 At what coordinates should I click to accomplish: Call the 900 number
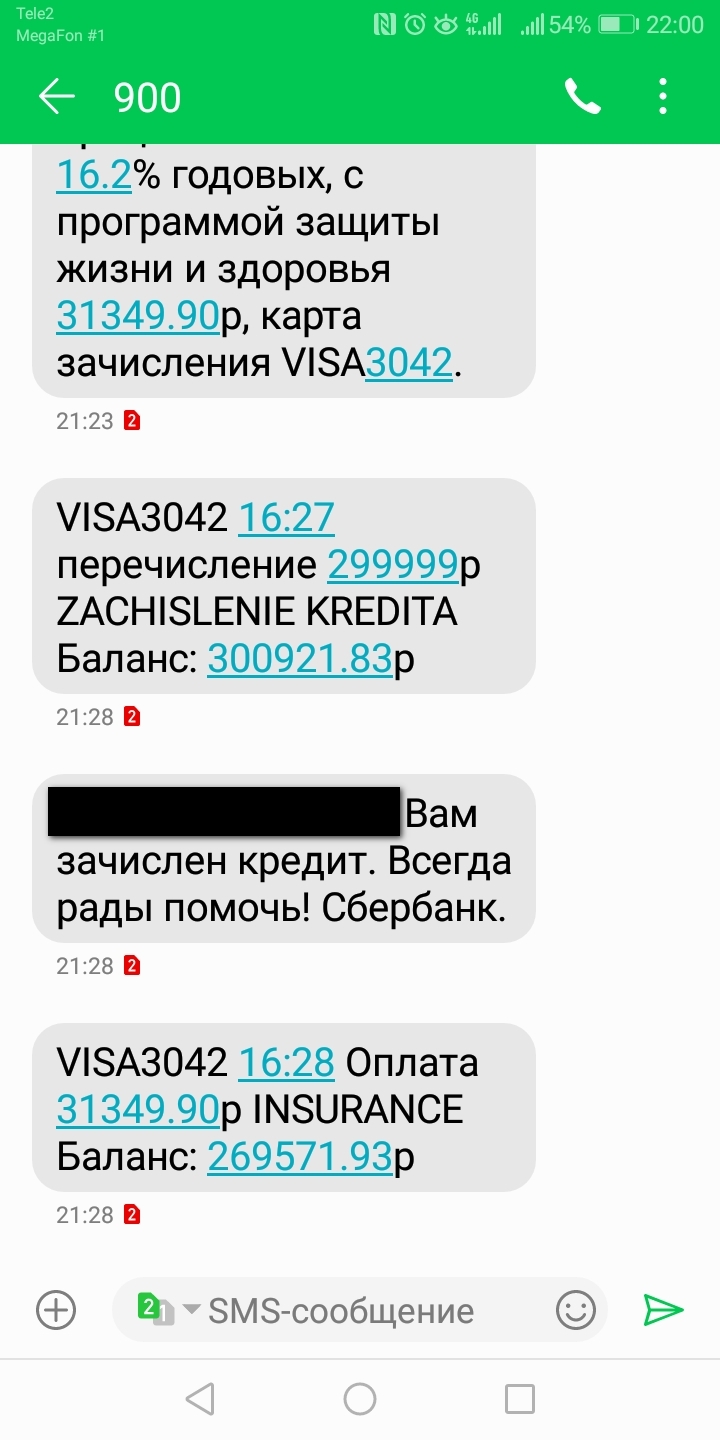pos(582,97)
